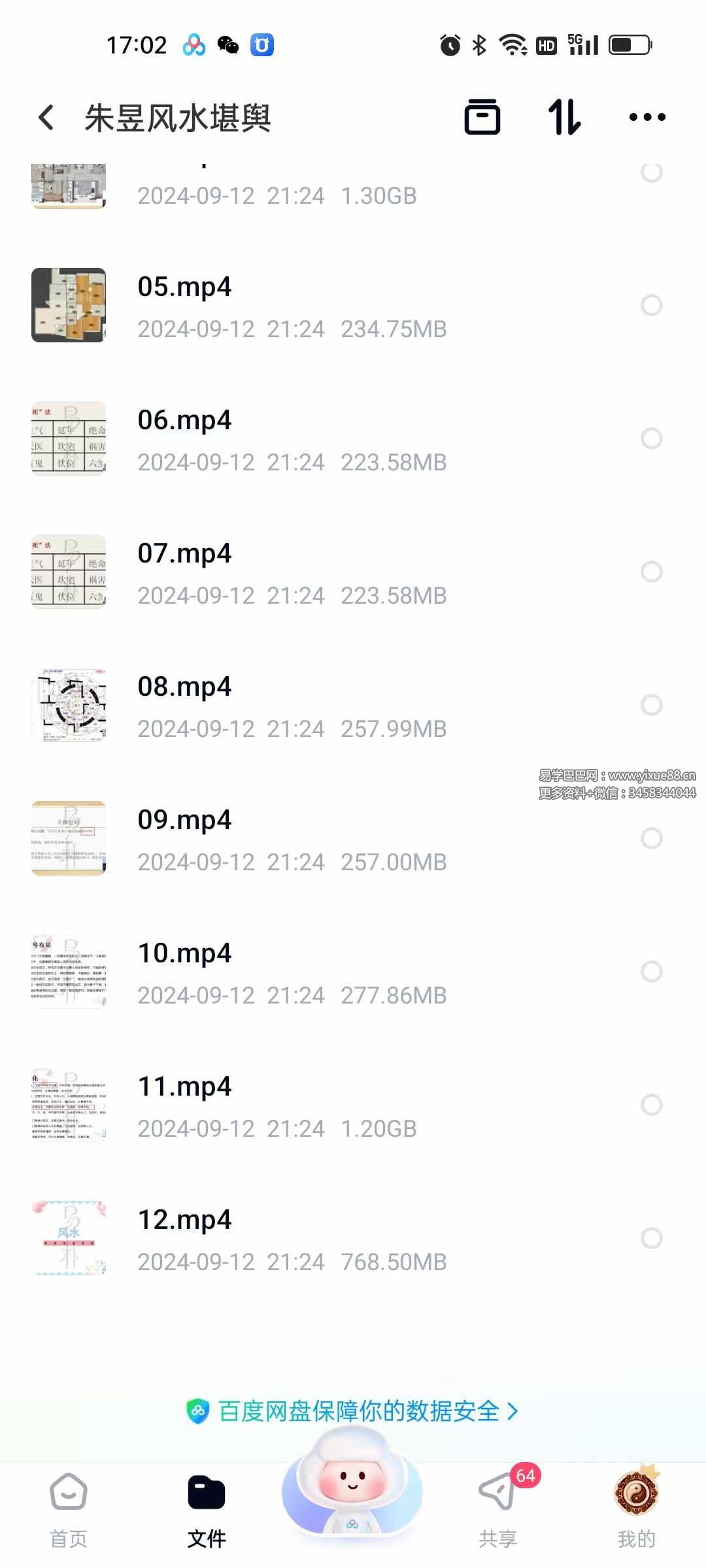This screenshot has height=1568, width=706.
Task: Check the selection circle next to 08.mp4
Action: 651,704
